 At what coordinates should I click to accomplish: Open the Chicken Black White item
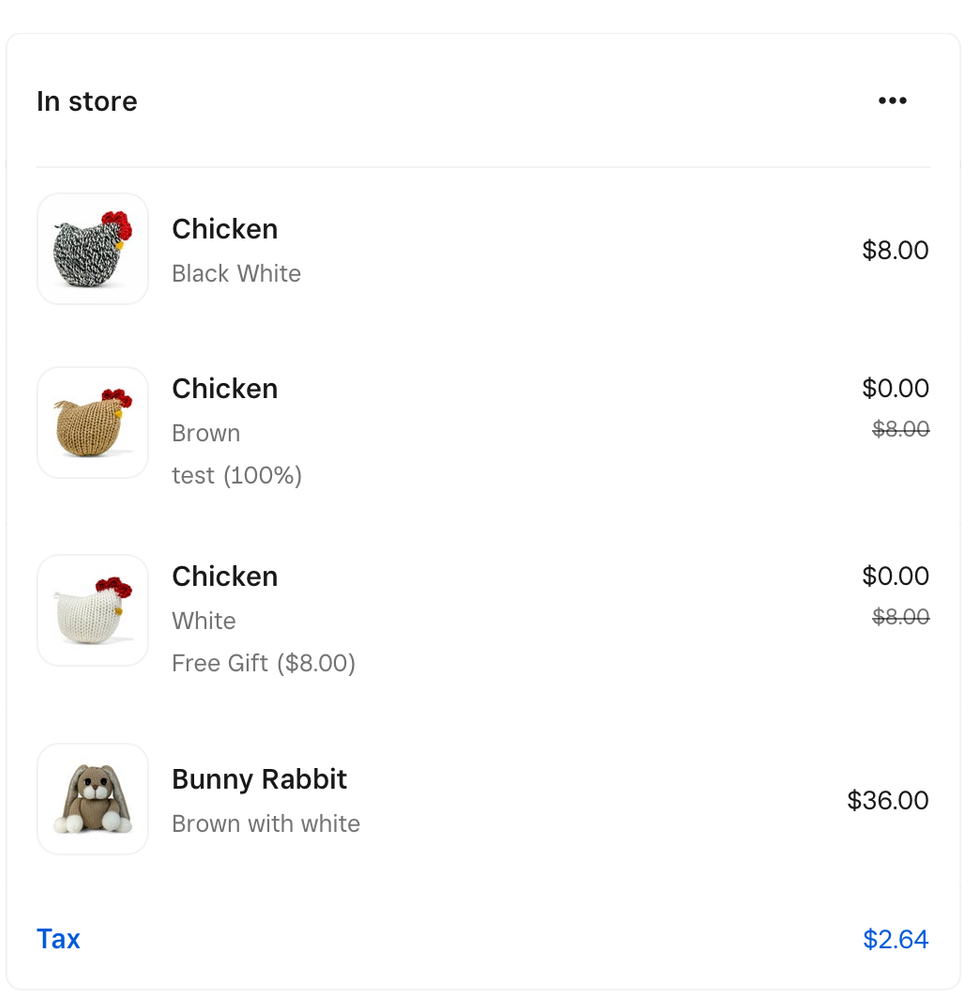(x=224, y=229)
